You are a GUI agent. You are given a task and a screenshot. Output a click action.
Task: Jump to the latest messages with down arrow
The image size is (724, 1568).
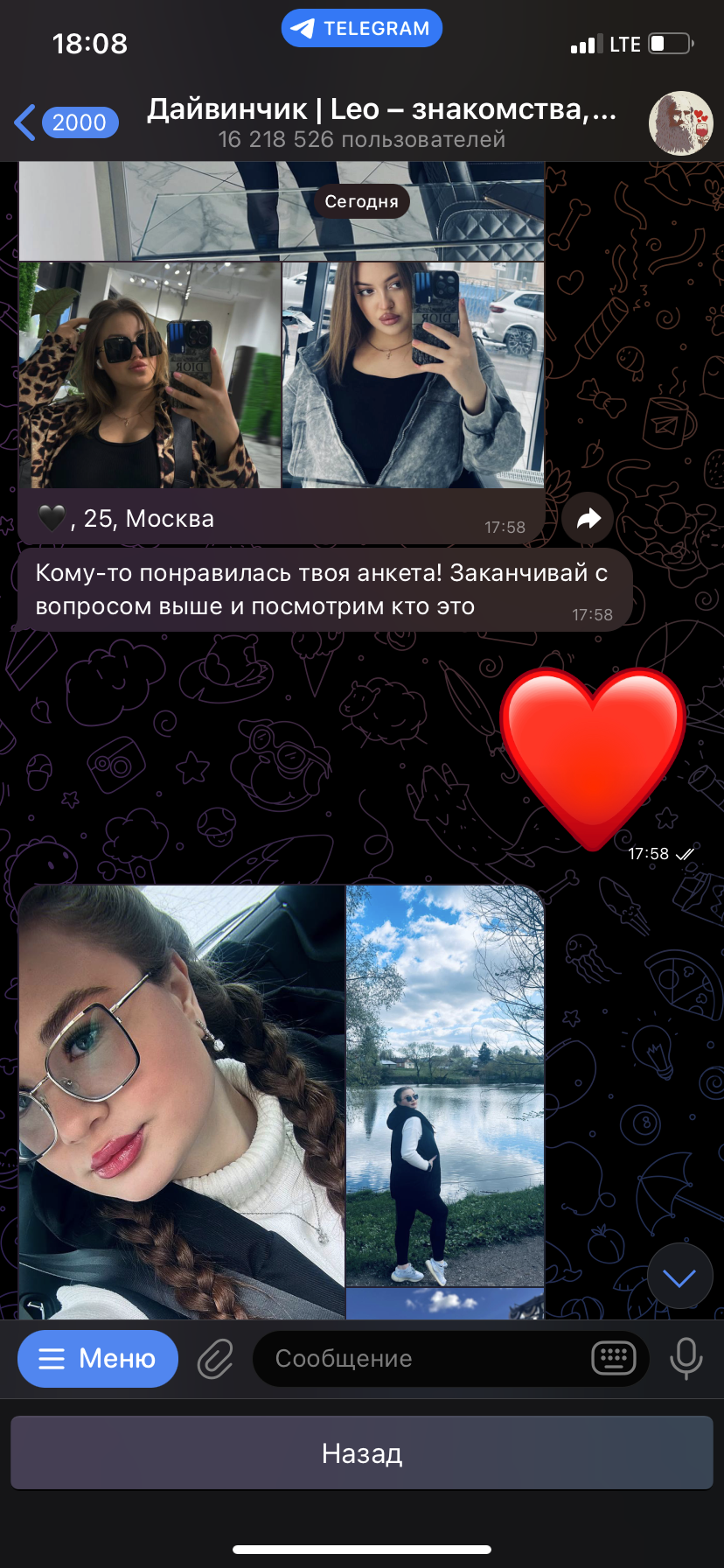(x=679, y=1277)
